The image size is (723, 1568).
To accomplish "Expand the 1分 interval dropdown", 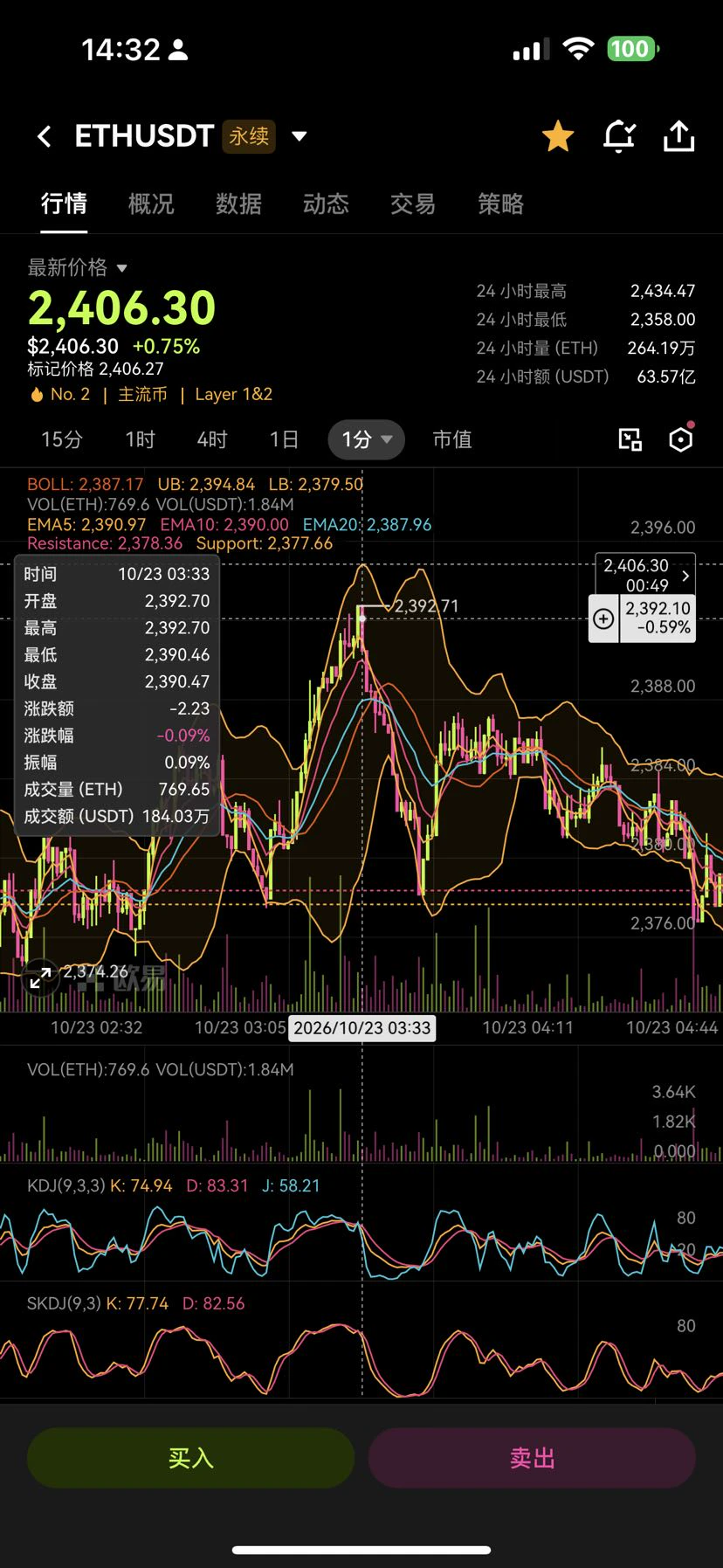I will (367, 439).
